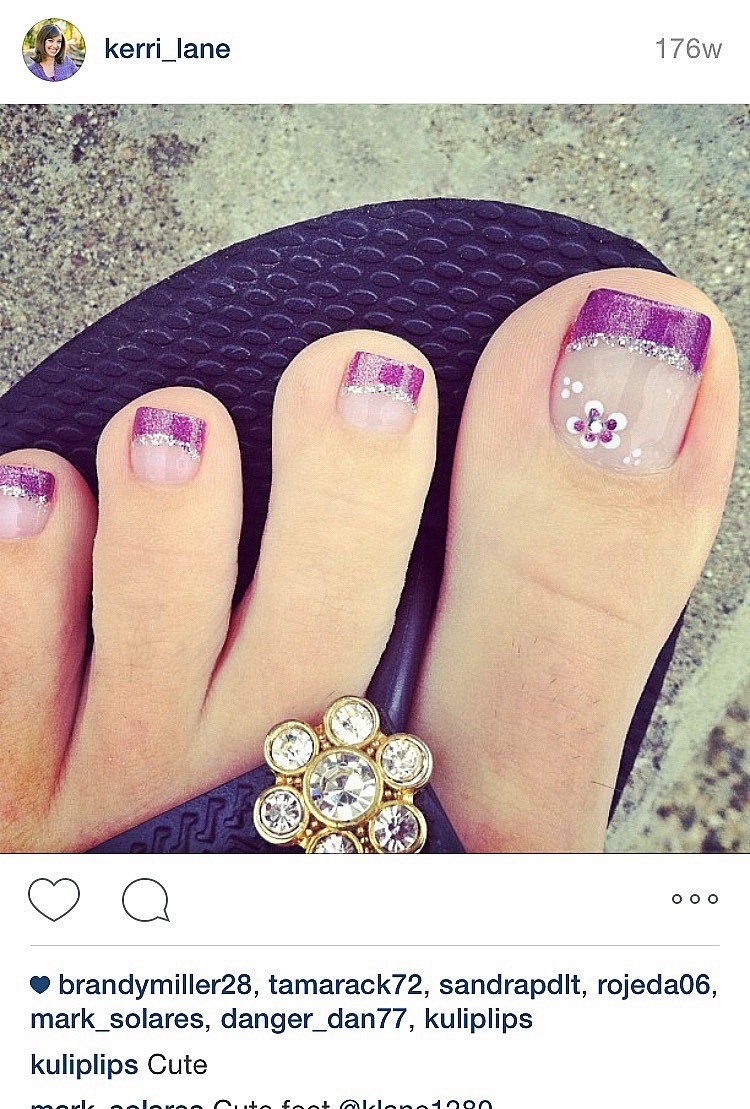This screenshot has width=750, height=1109.
Task: View tamarack72's profile from likes
Action: tap(345, 985)
